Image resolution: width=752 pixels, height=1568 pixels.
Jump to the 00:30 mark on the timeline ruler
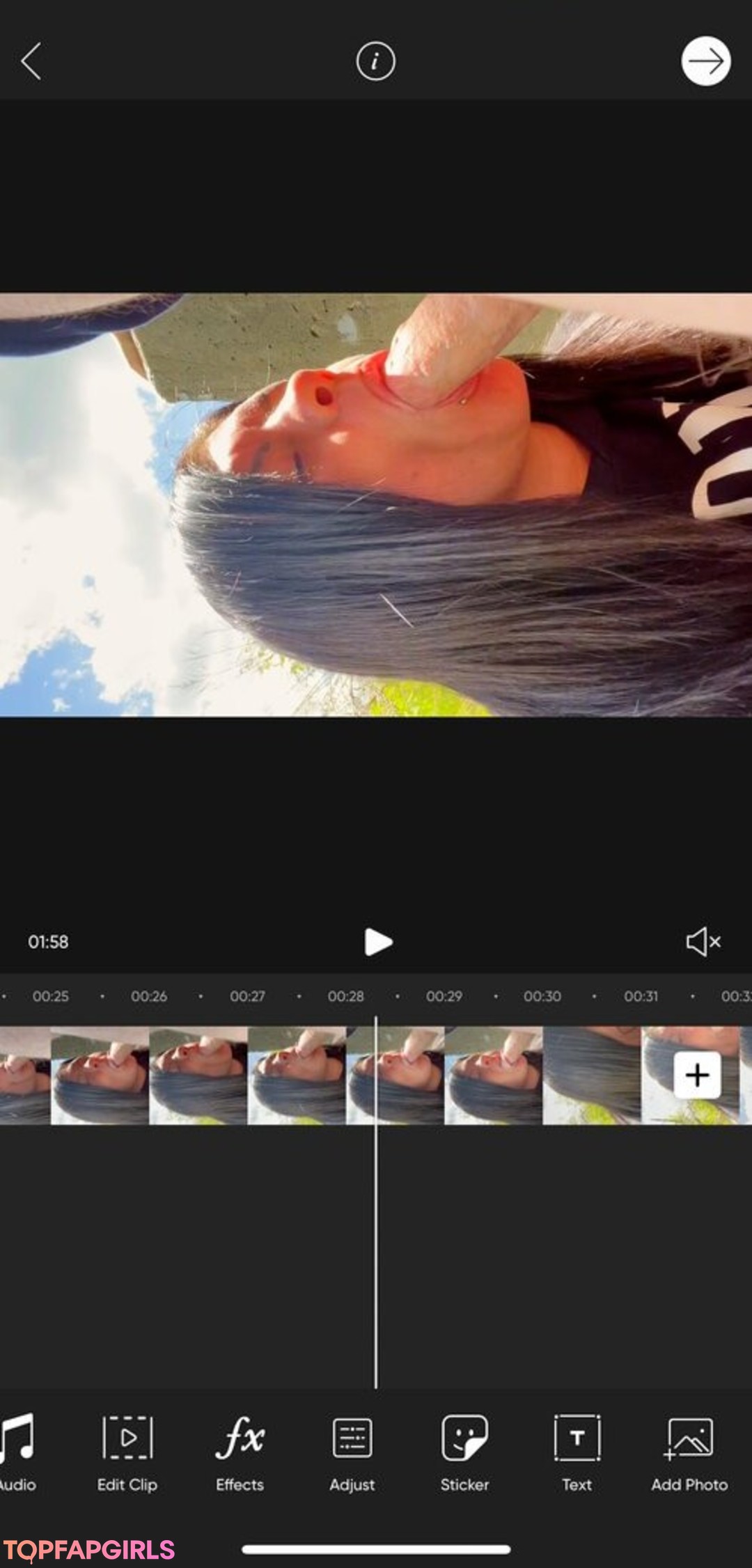[x=542, y=996]
